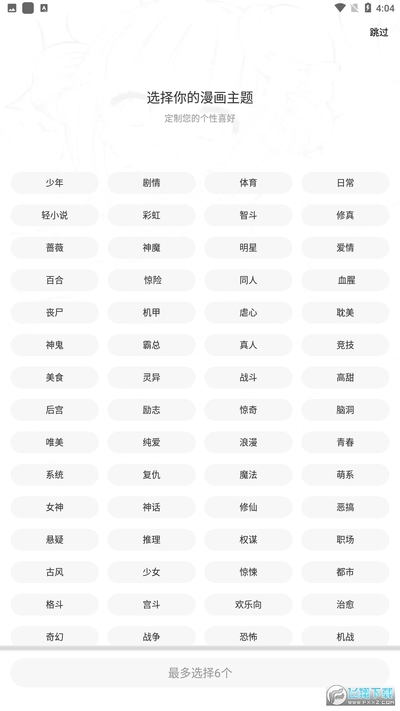Select the 爱情 theme chip
The image size is (400, 711).
[345, 248]
